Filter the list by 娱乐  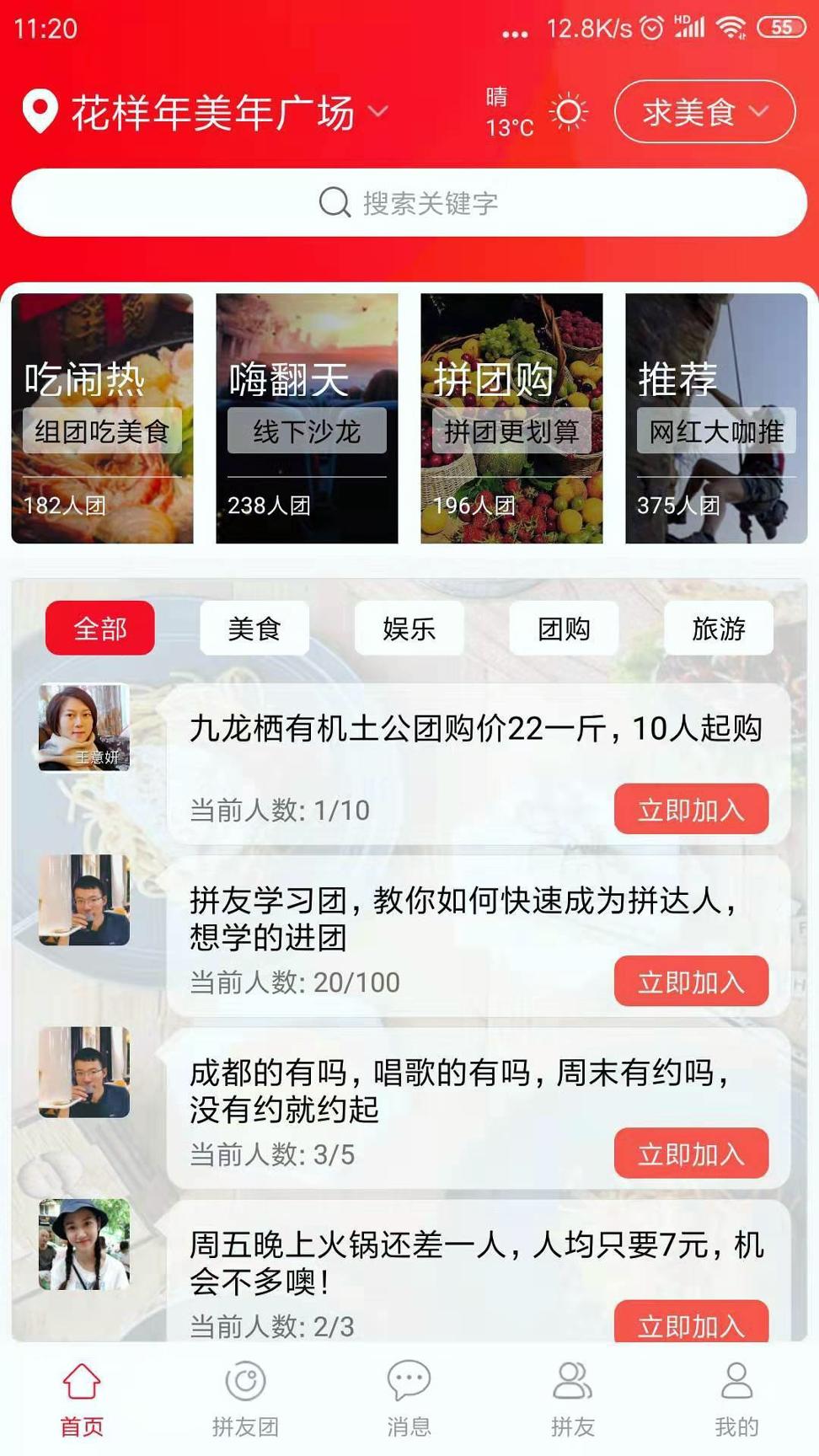pyautogui.click(x=409, y=629)
